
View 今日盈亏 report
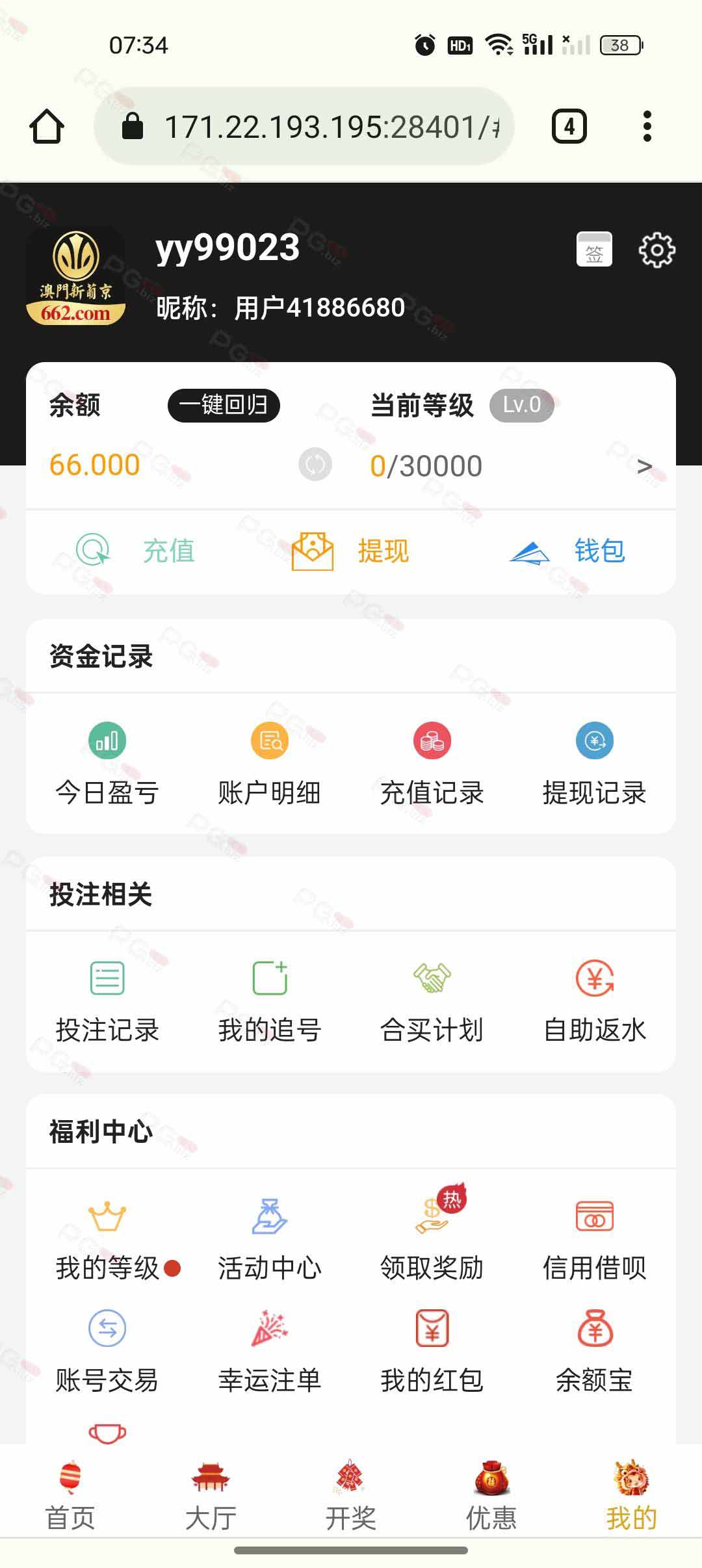click(x=107, y=764)
